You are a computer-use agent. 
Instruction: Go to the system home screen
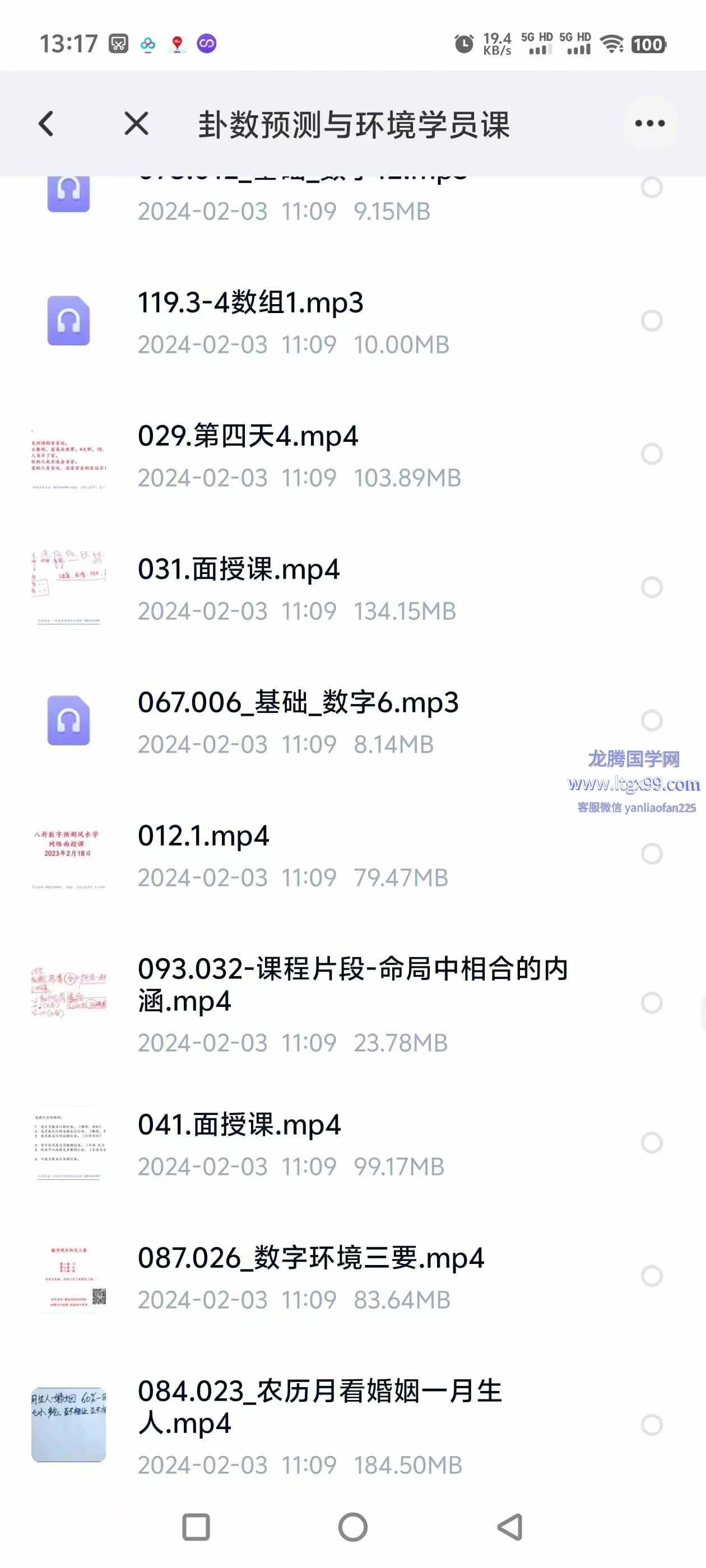coord(352,1527)
